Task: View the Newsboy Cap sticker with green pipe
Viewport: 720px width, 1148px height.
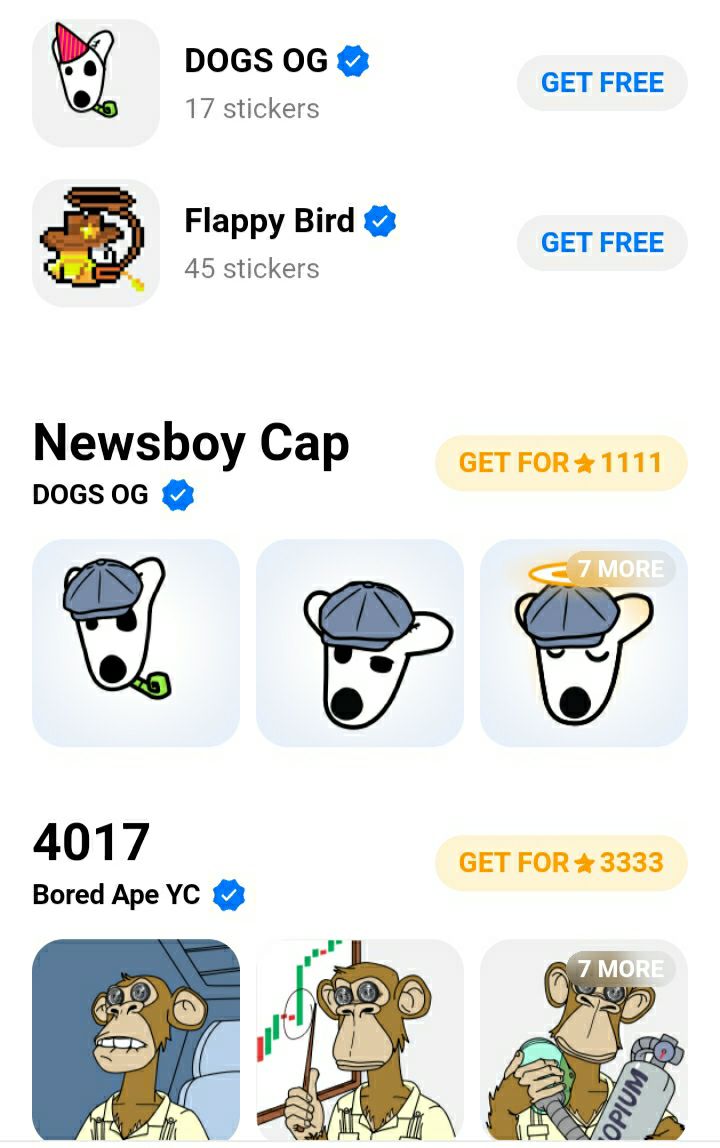Action: 136,642
